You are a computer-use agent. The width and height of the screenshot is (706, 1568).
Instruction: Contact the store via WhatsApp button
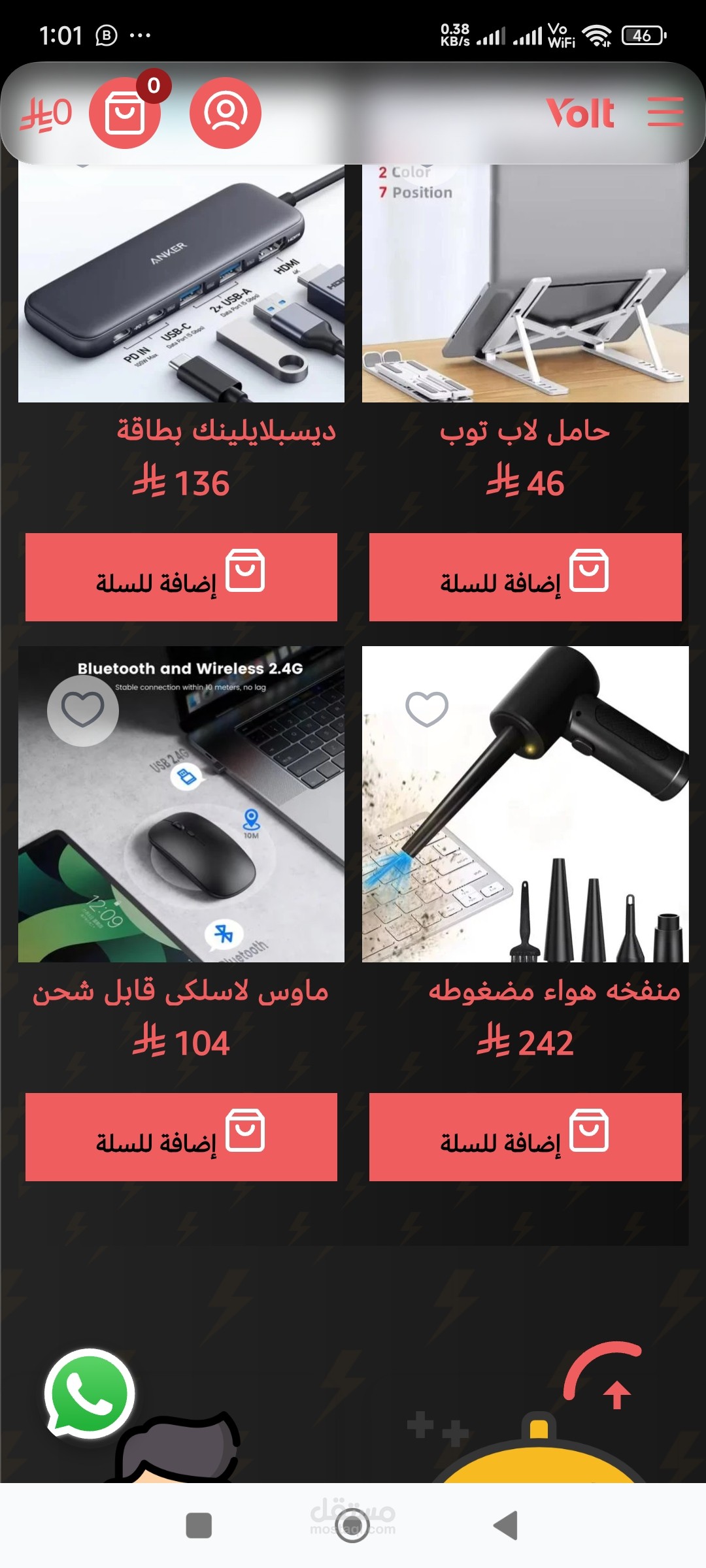tap(90, 1394)
